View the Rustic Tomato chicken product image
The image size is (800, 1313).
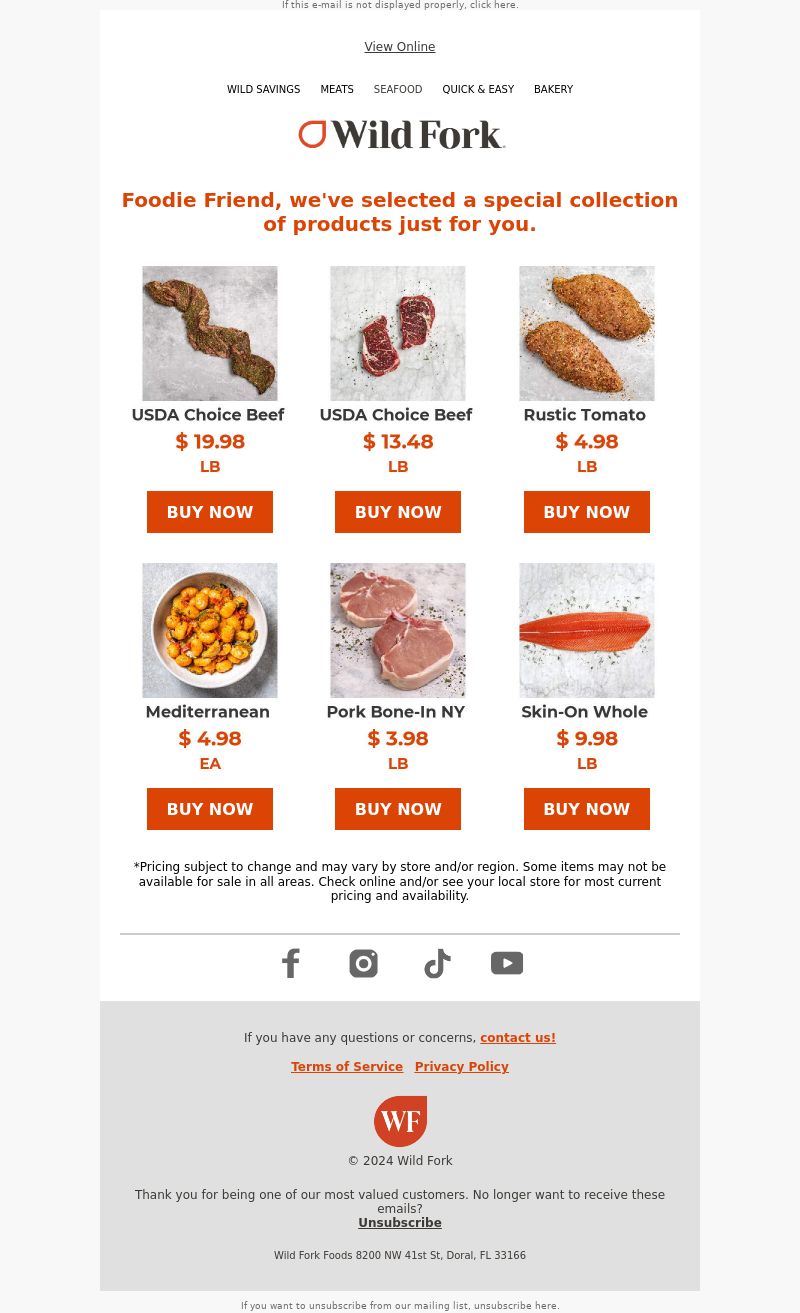click(587, 333)
